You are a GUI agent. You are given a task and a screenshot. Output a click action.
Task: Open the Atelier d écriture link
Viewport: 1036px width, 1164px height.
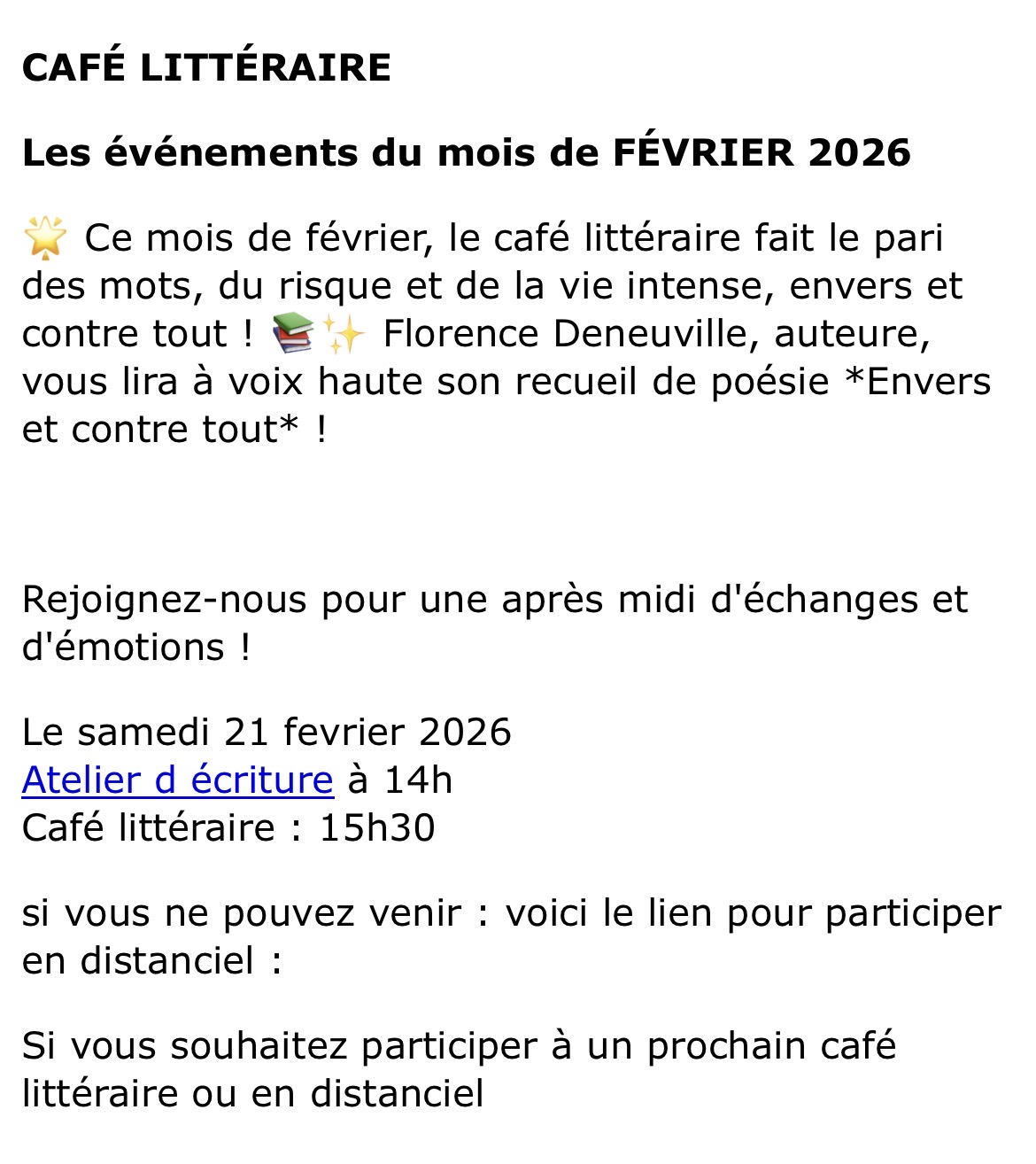(177, 780)
